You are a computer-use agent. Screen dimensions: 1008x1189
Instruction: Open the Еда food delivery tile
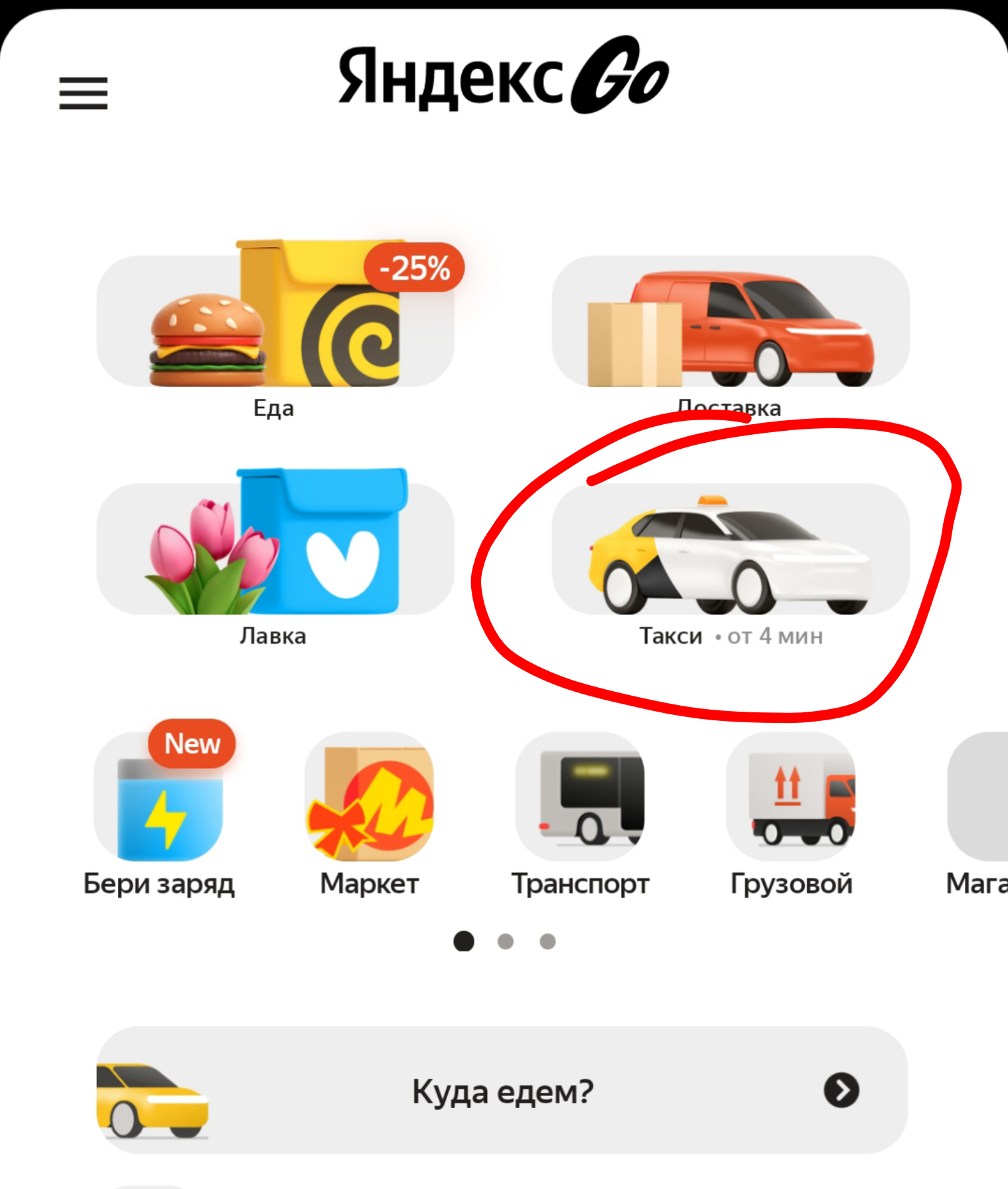[275, 322]
